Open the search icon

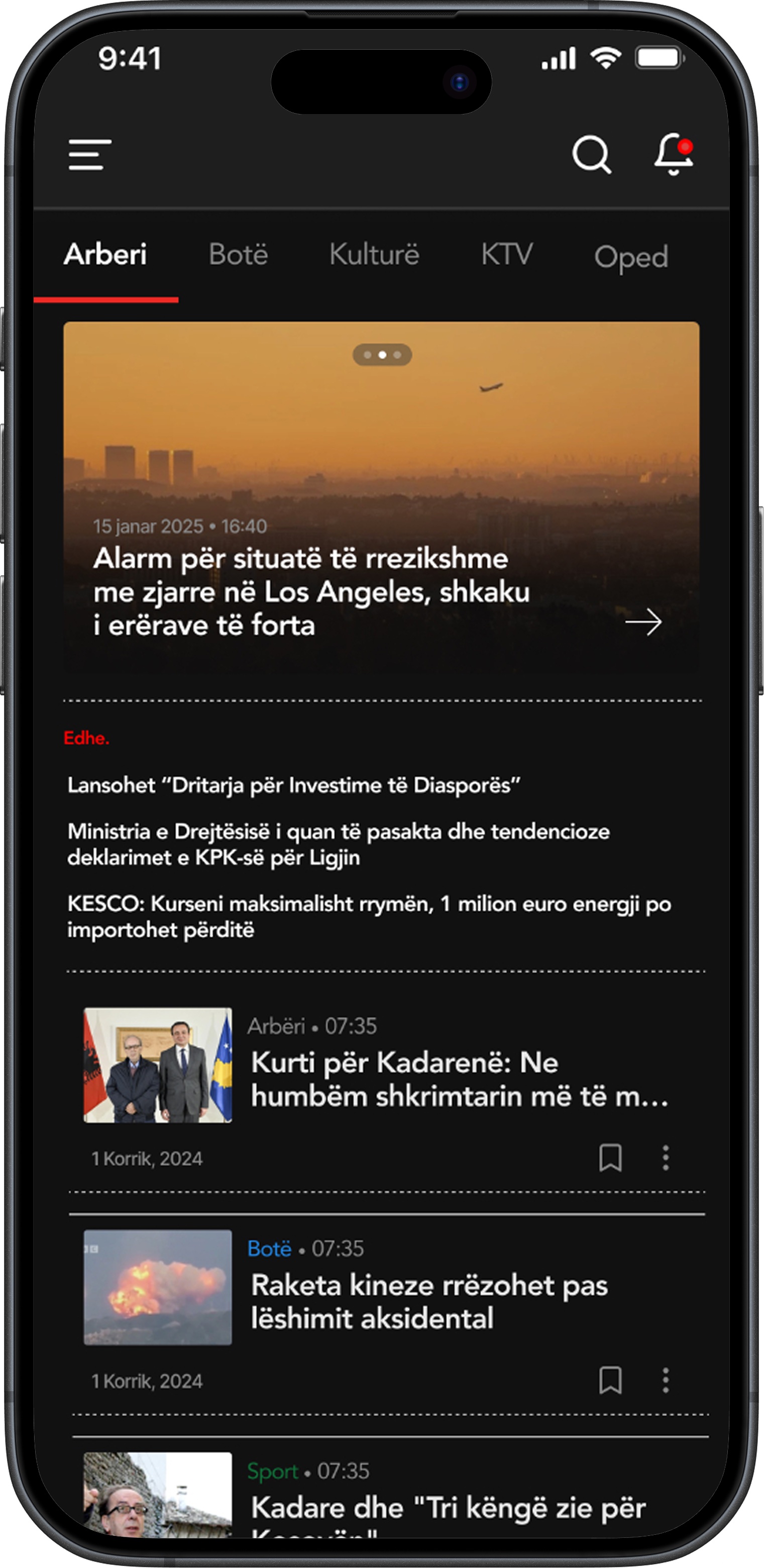[x=592, y=155]
